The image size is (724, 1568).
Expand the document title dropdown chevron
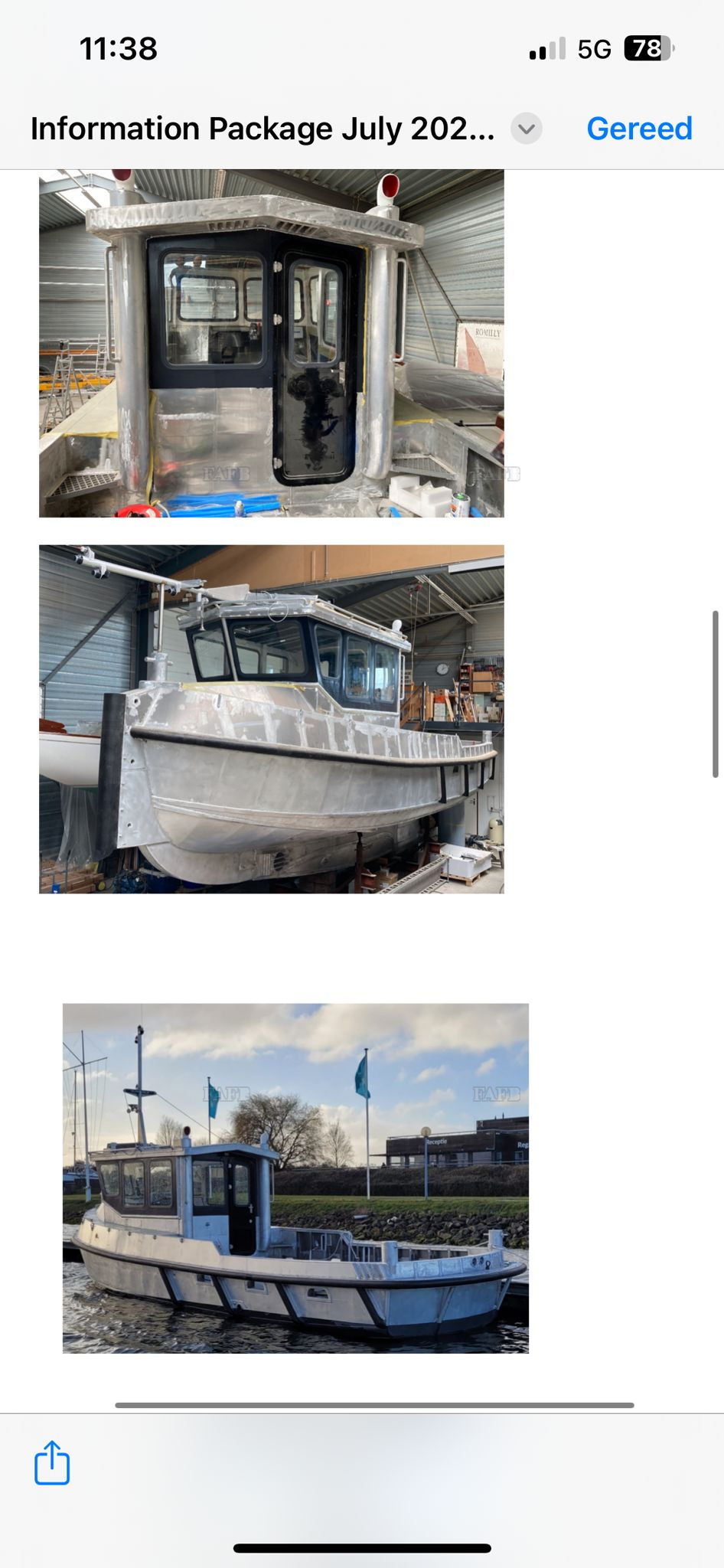(527, 129)
